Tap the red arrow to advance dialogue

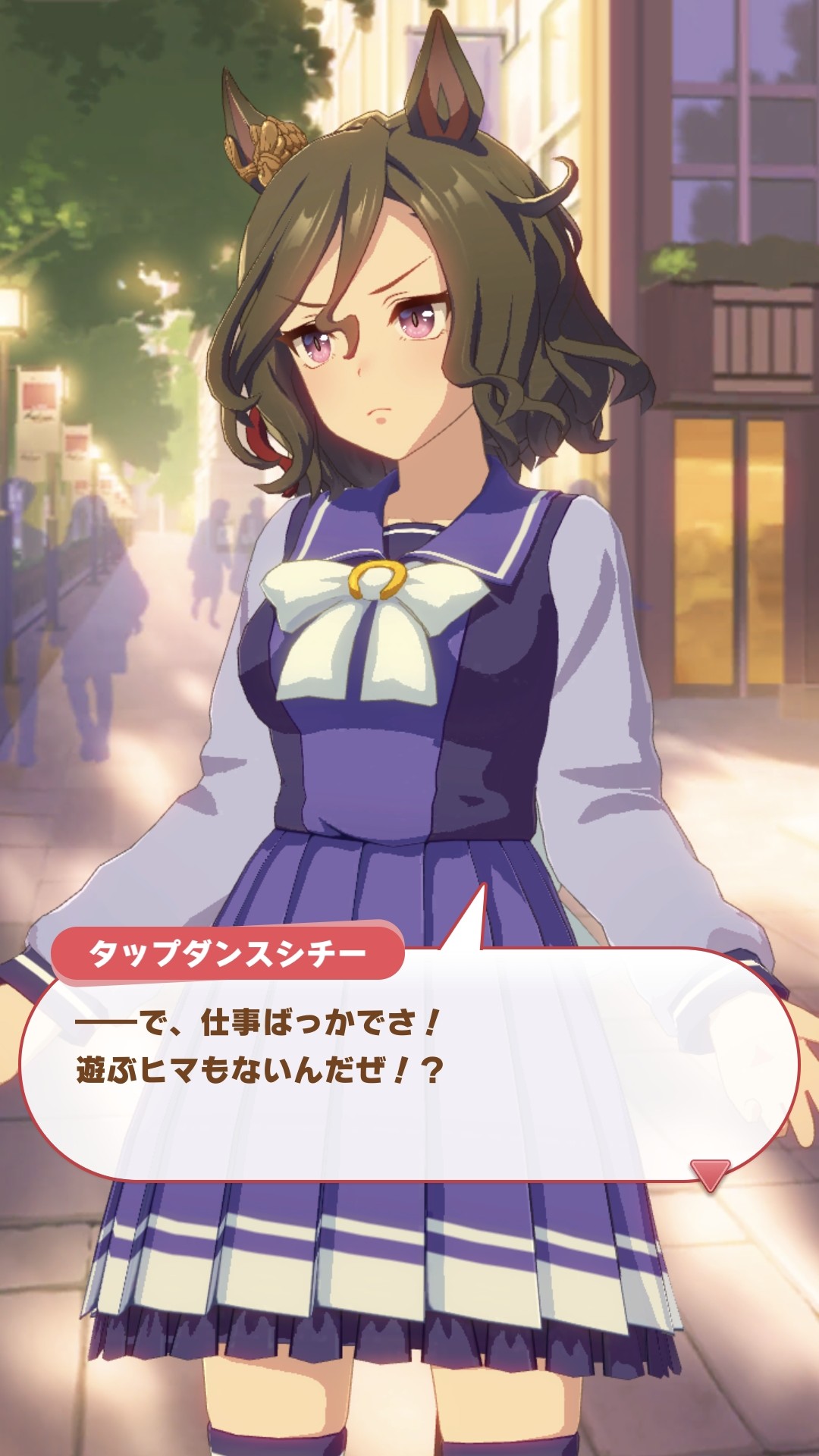click(x=711, y=1175)
